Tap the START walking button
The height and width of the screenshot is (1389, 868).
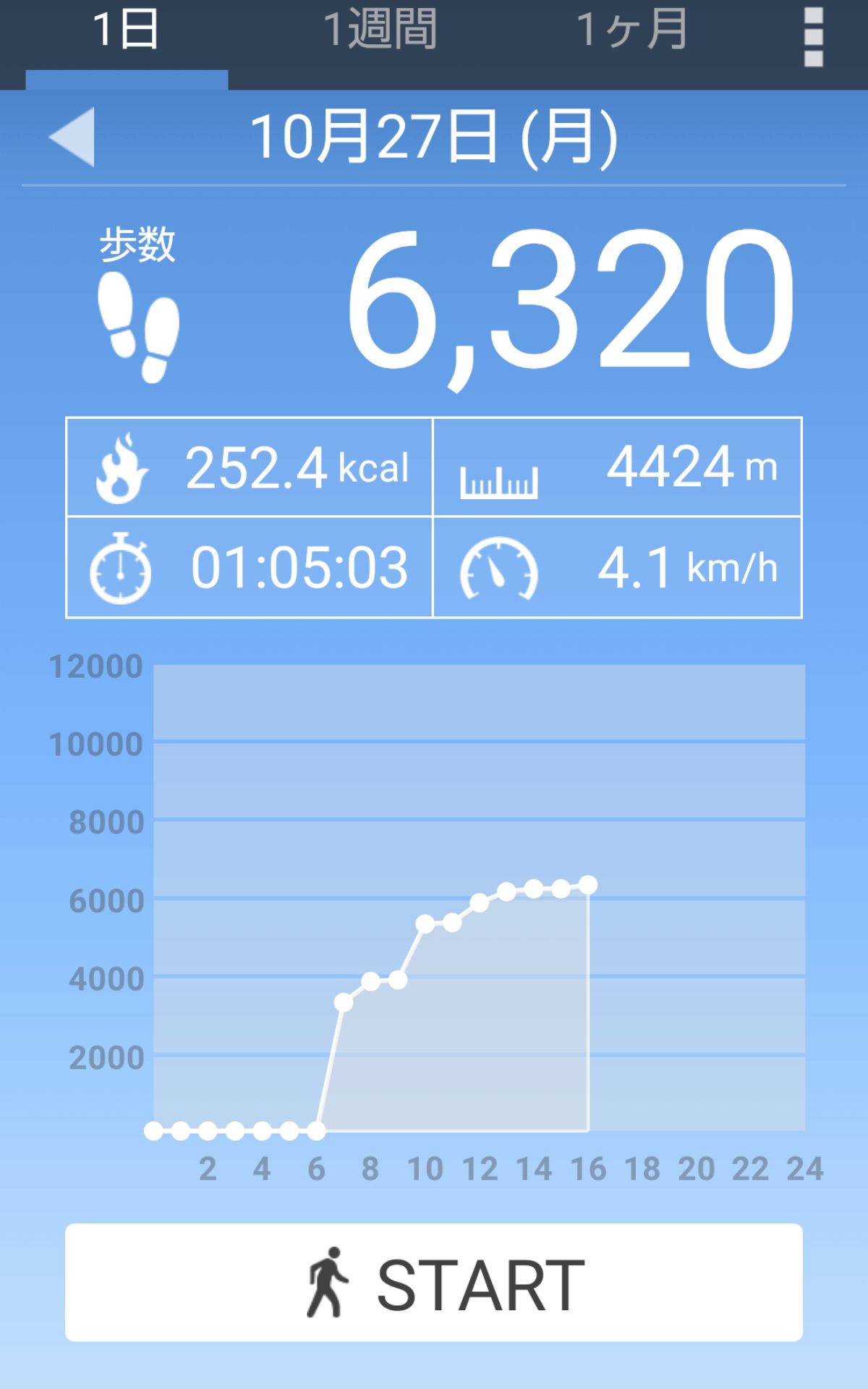(434, 1283)
